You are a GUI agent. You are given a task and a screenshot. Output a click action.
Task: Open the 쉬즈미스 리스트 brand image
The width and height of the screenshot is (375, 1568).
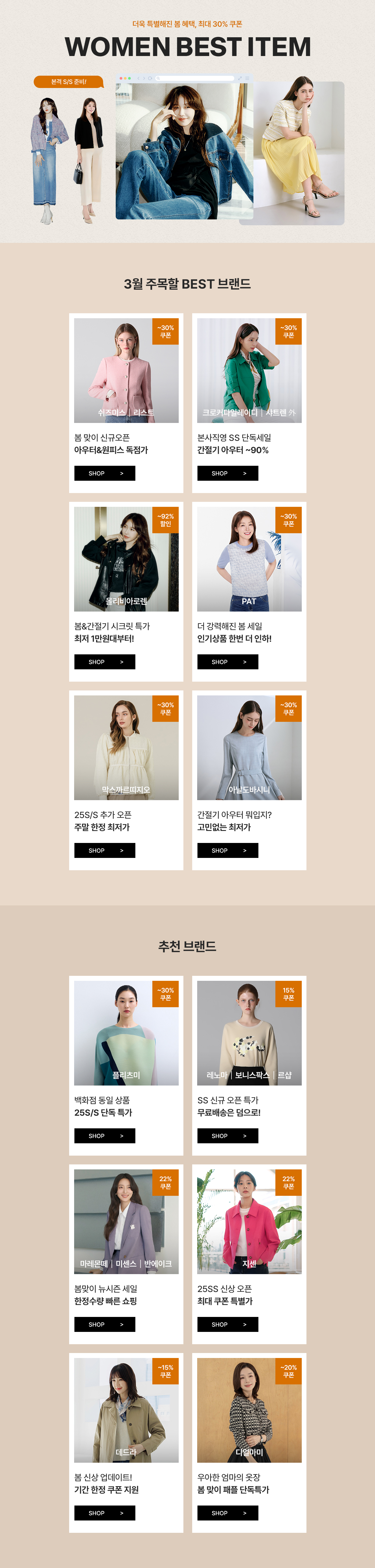coord(126,370)
